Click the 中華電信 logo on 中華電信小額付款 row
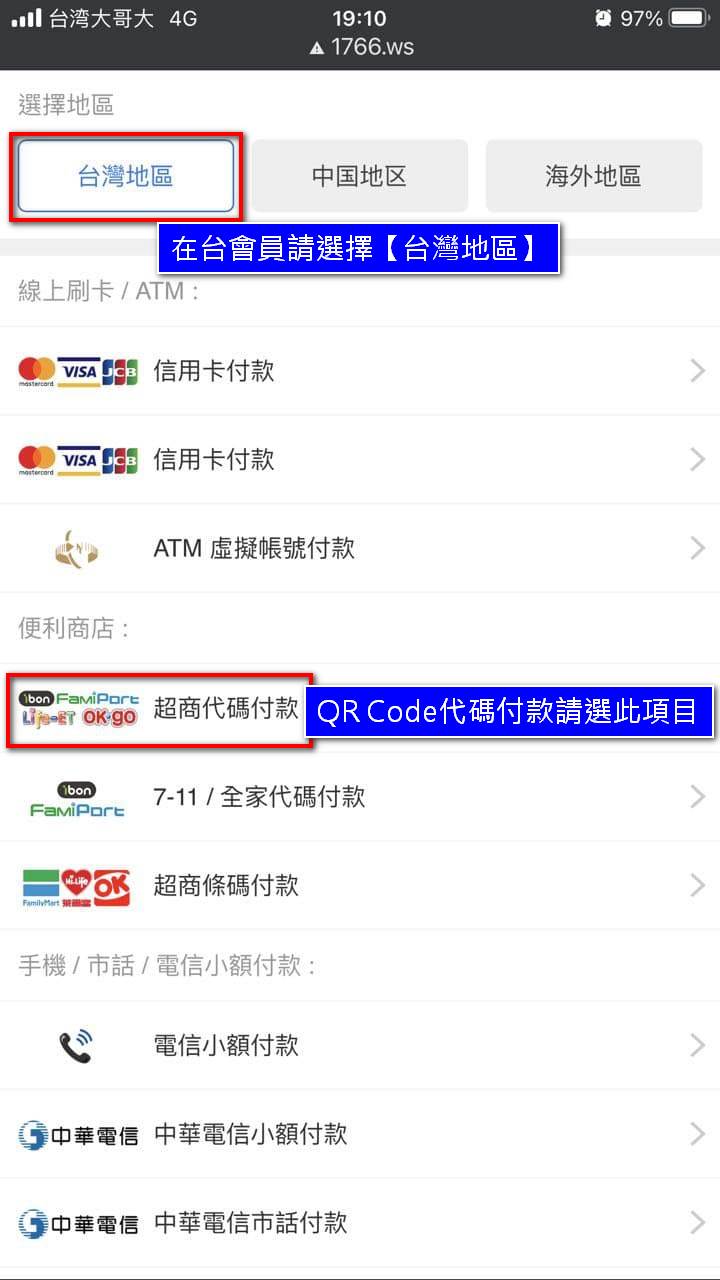The width and height of the screenshot is (720, 1280). coord(75,1134)
